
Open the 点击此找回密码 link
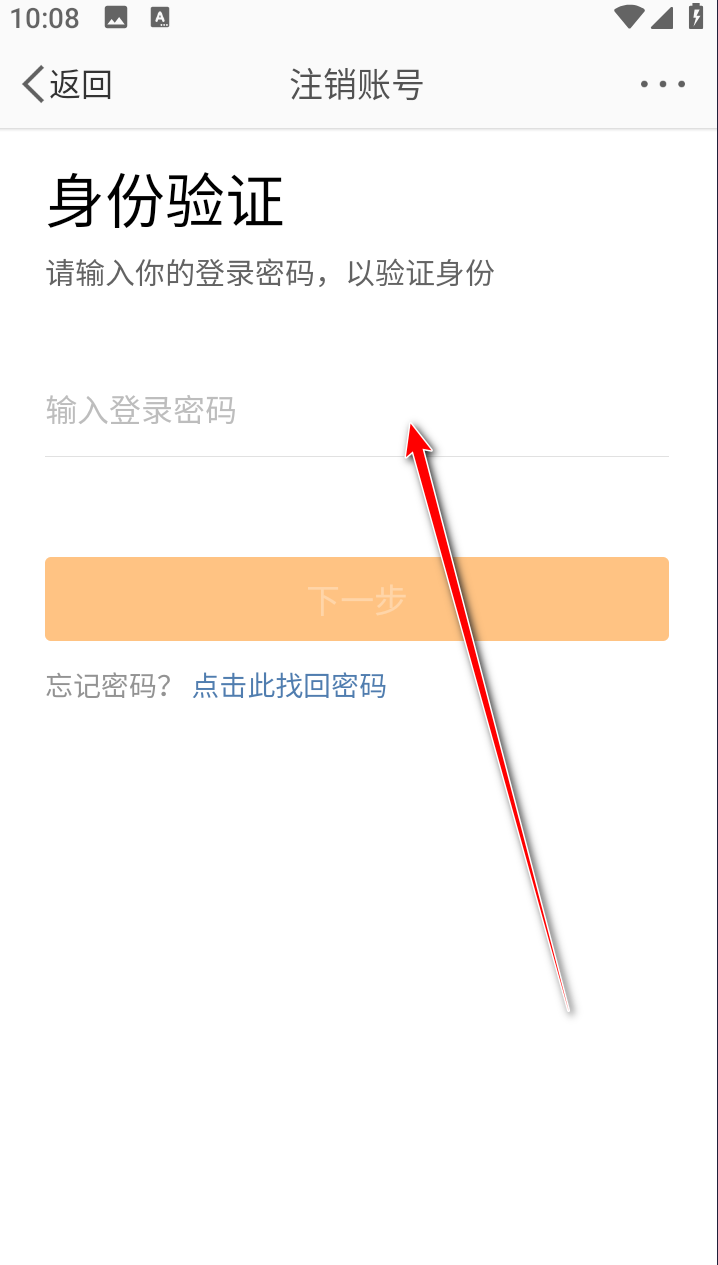point(289,686)
